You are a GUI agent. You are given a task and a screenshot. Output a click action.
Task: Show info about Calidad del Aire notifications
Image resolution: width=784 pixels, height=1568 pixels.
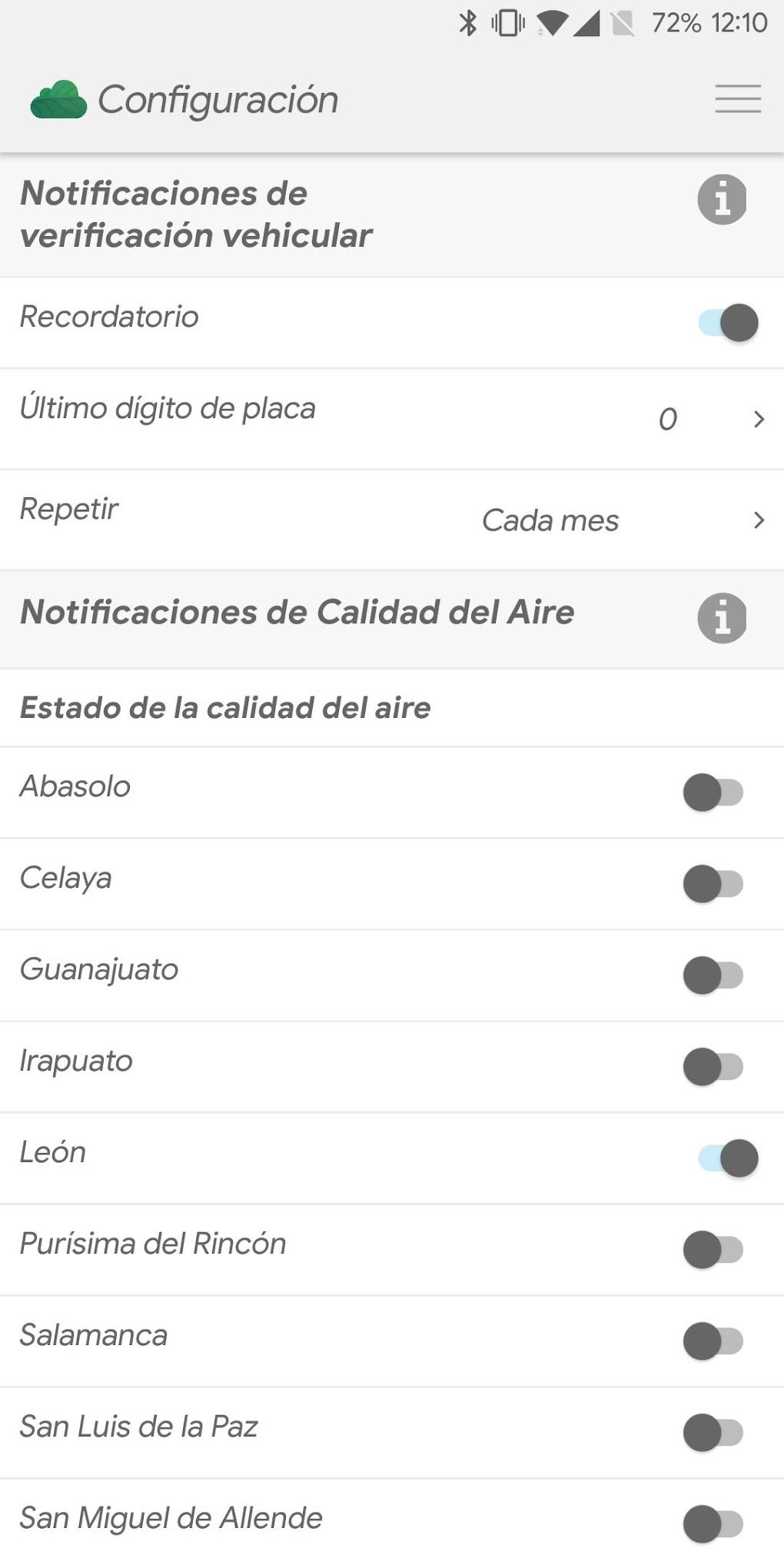[722, 618]
